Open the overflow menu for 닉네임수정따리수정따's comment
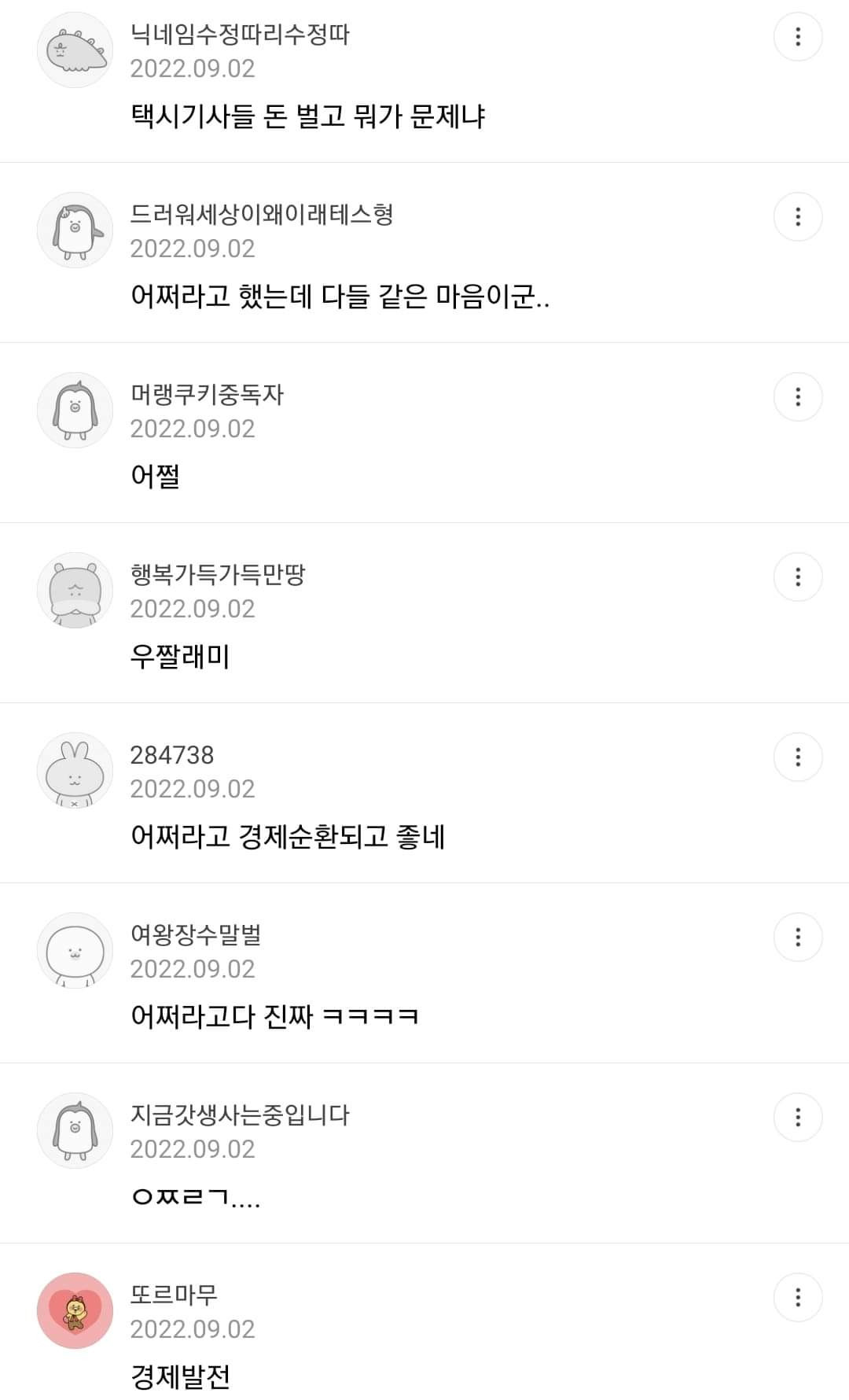 (x=798, y=37)
